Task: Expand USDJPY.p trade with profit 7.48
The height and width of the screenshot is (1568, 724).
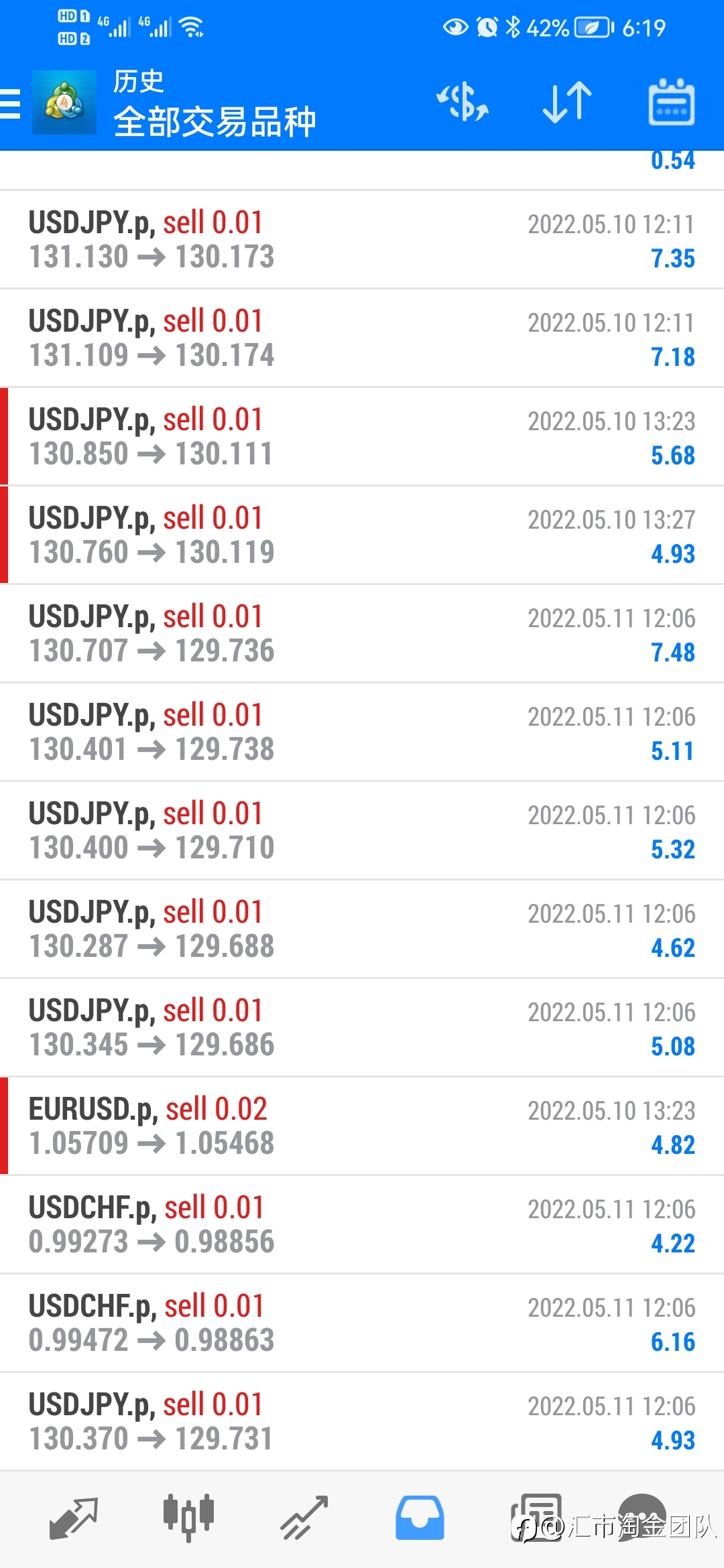Action: coord(362,634)
